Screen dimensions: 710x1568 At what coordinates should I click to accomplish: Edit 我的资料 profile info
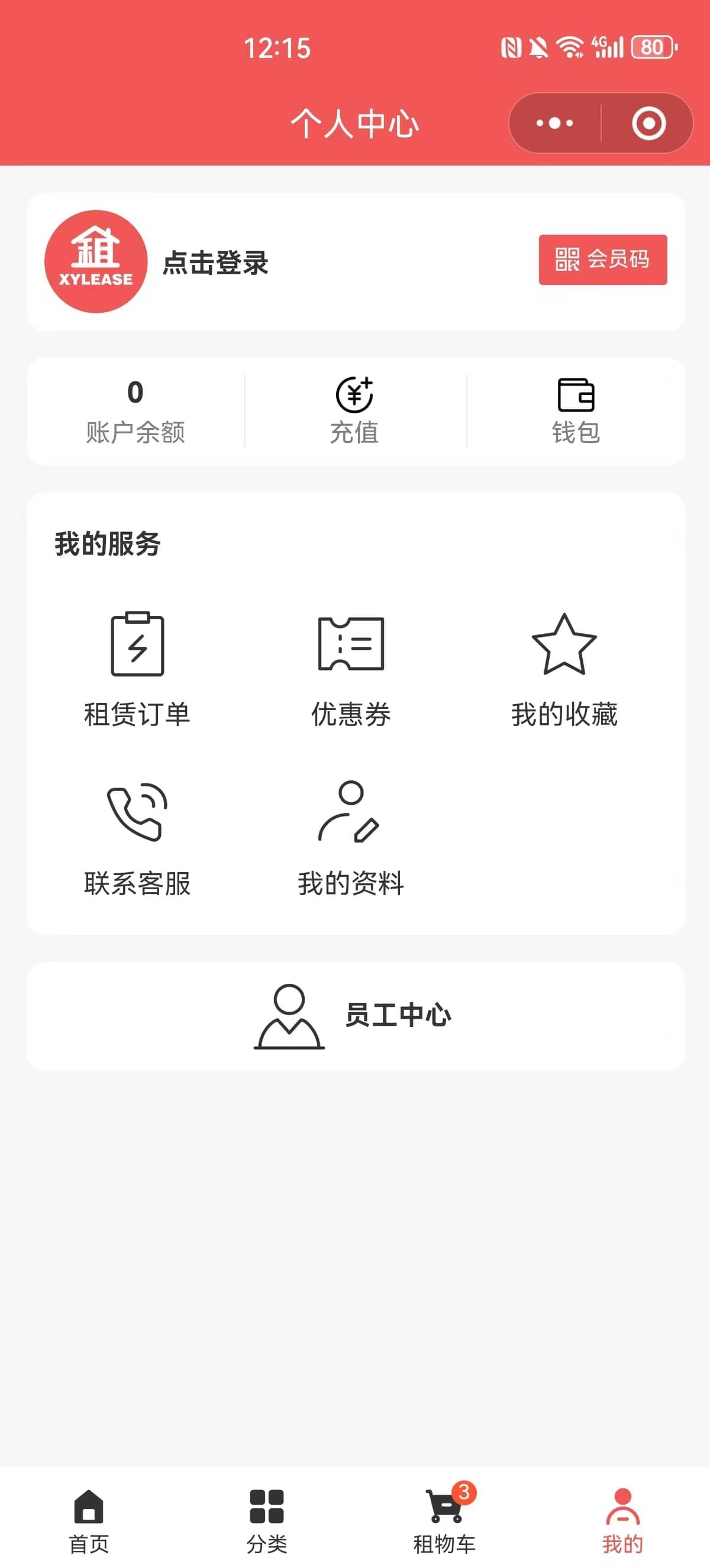351,839
